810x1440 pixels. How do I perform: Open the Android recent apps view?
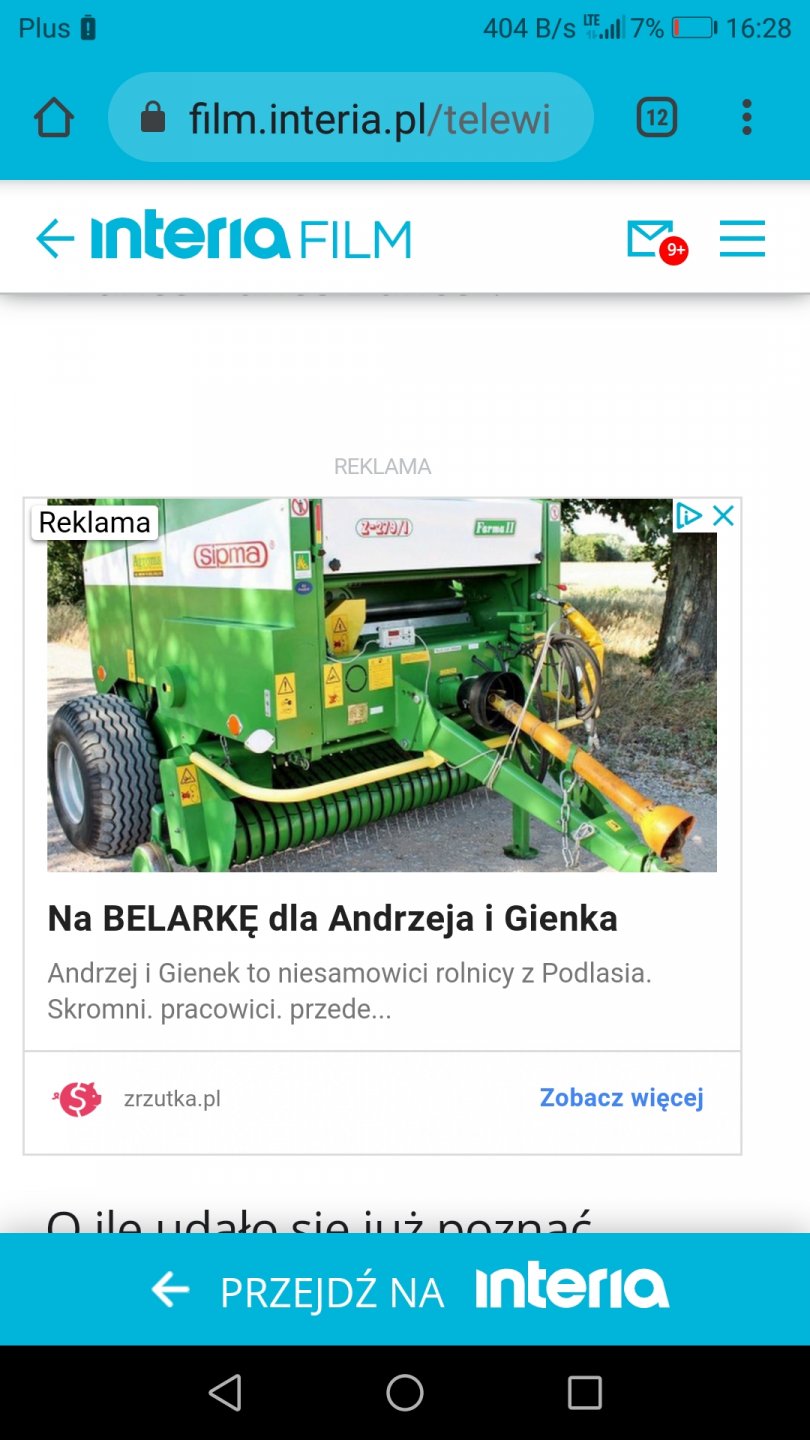tap(584, 1392)
